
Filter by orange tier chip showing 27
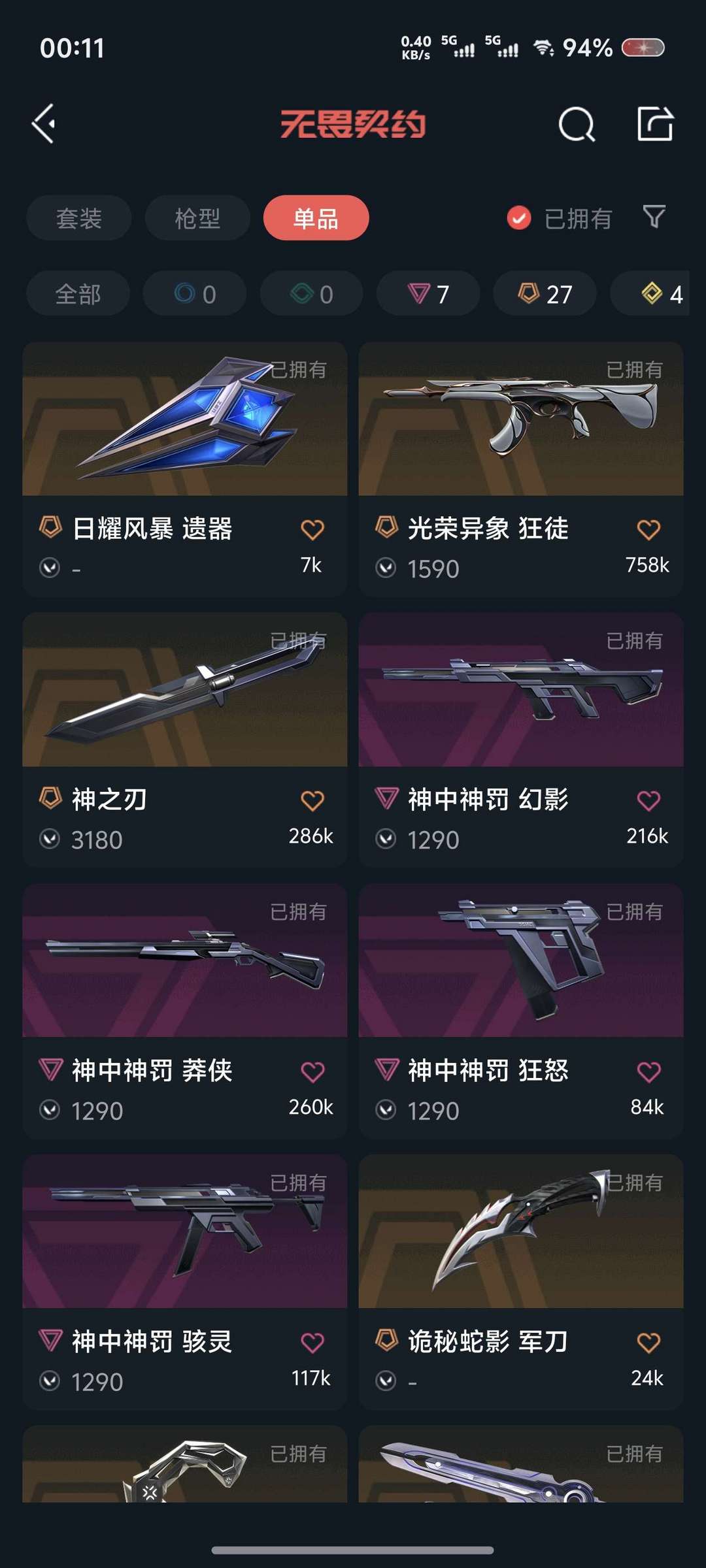coord(545,294)
